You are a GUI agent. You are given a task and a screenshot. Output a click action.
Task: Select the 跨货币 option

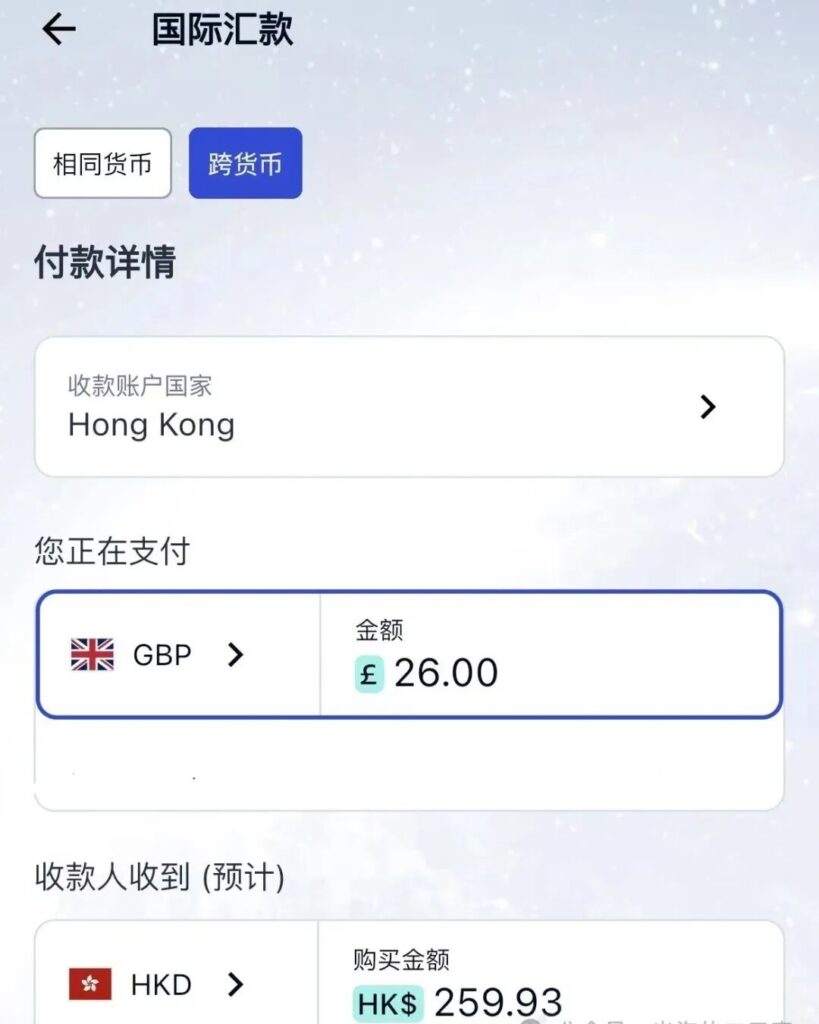point(245,163)
